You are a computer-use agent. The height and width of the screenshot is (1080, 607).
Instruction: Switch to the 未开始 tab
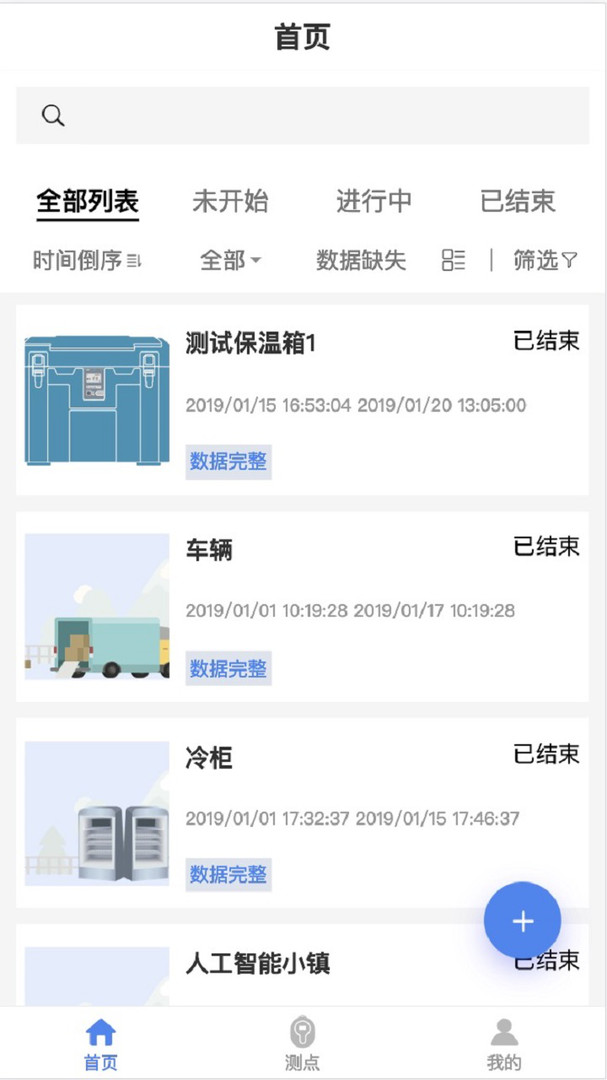click(x=230, y=201)
